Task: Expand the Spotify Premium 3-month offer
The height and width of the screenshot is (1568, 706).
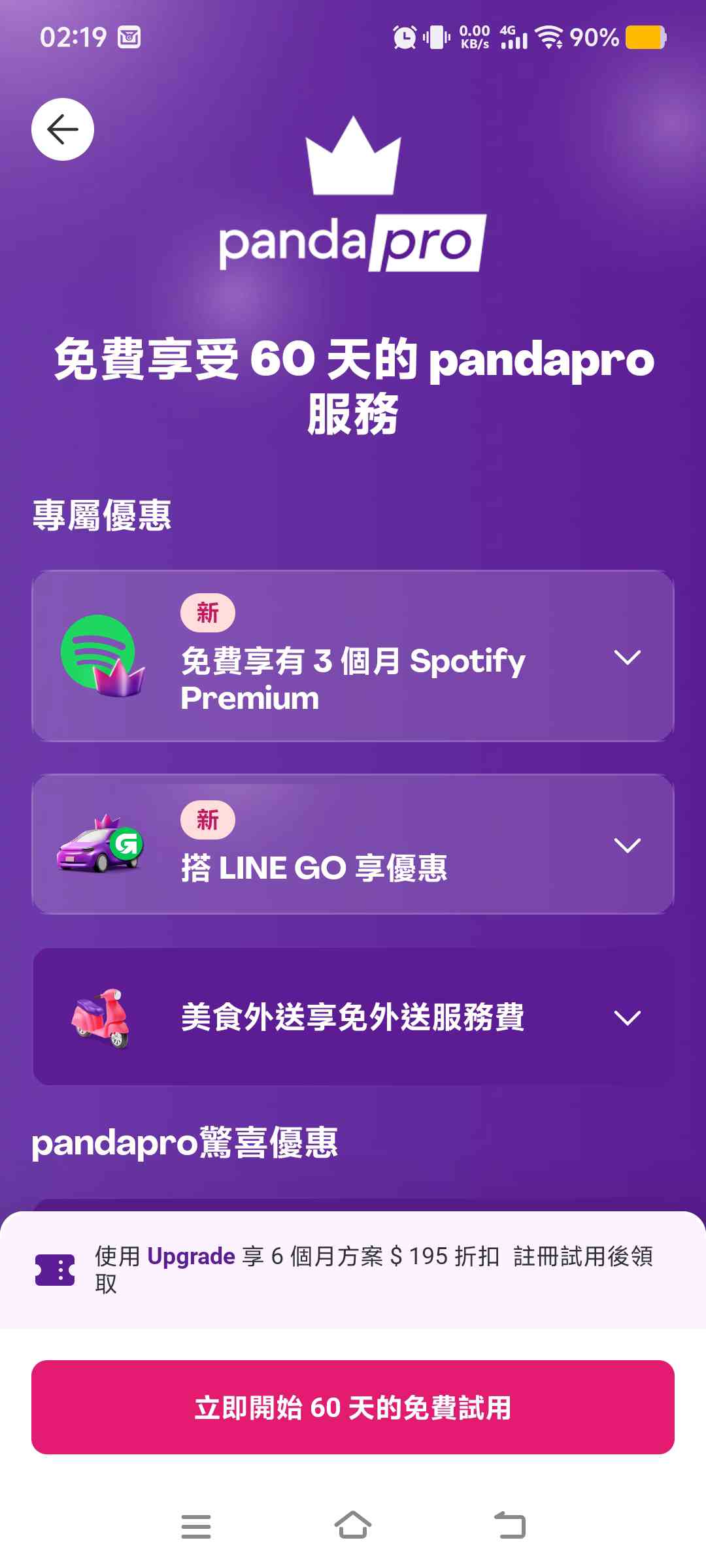Action: [x=626, y=657]
